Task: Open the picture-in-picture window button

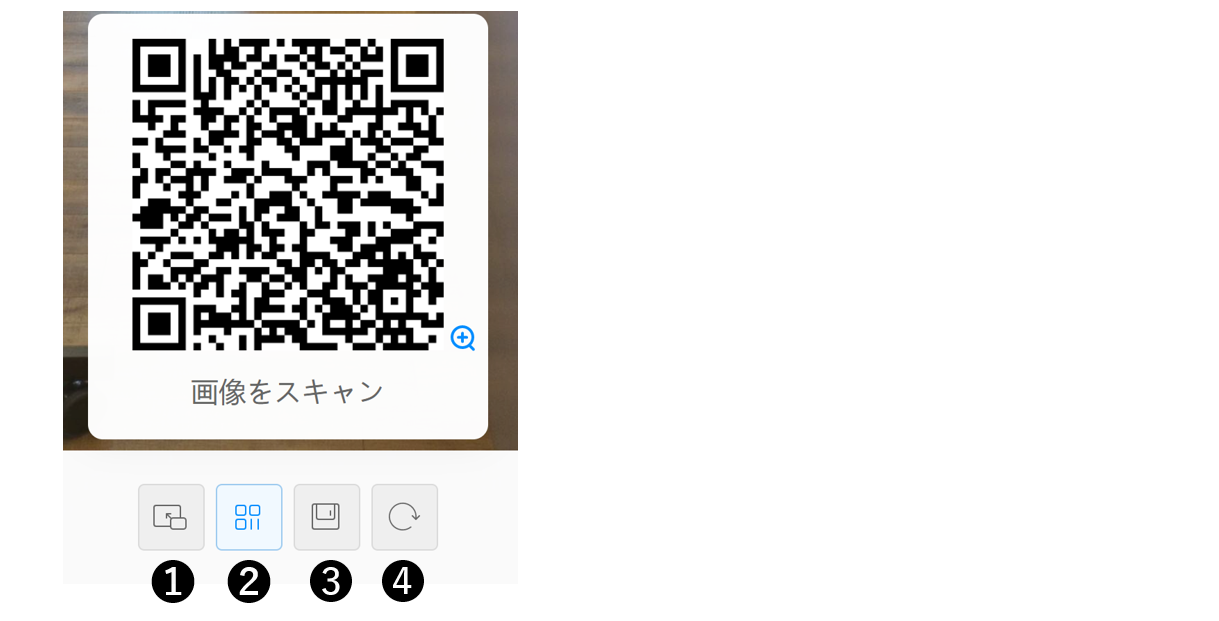Action: (171, 517)
